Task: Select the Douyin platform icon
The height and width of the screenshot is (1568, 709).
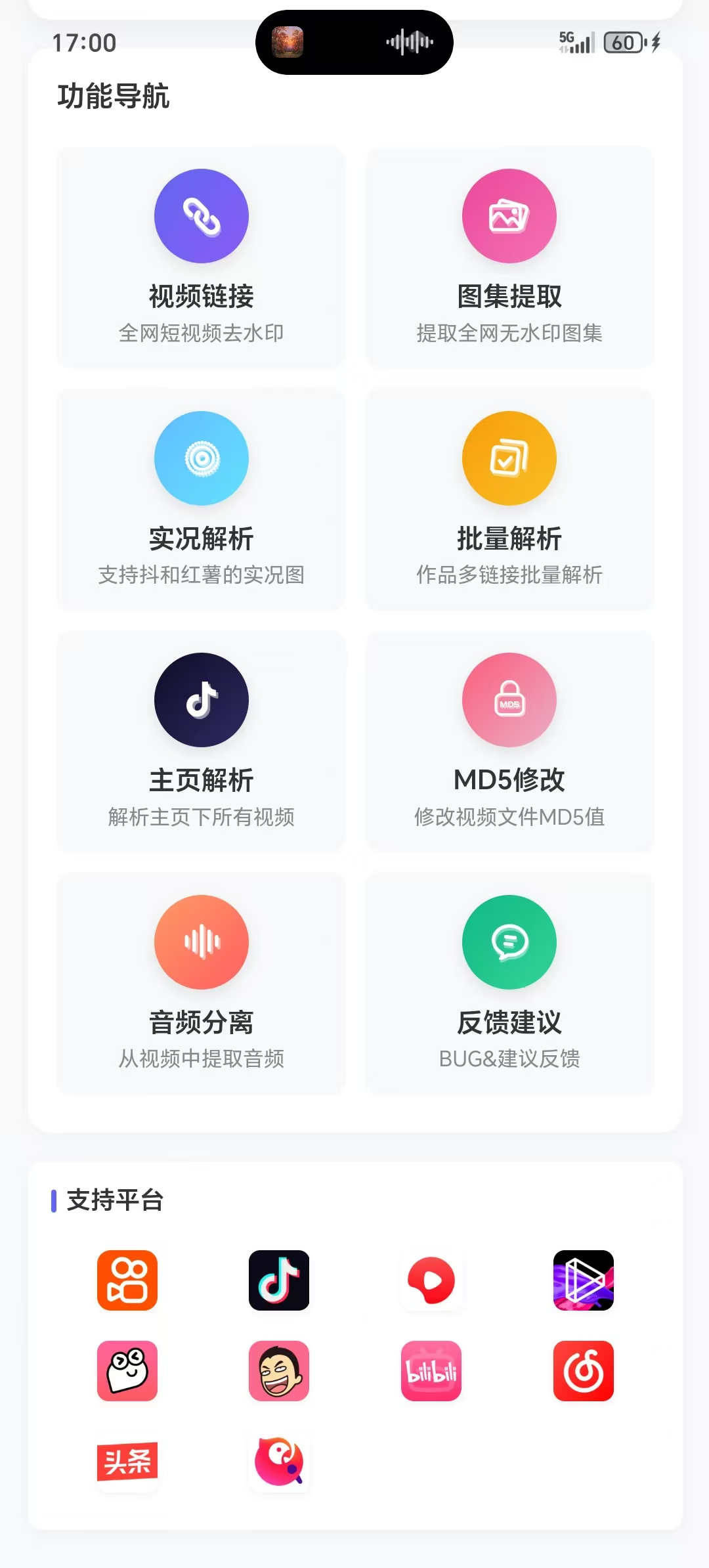Action: [x=278, y=1281]
